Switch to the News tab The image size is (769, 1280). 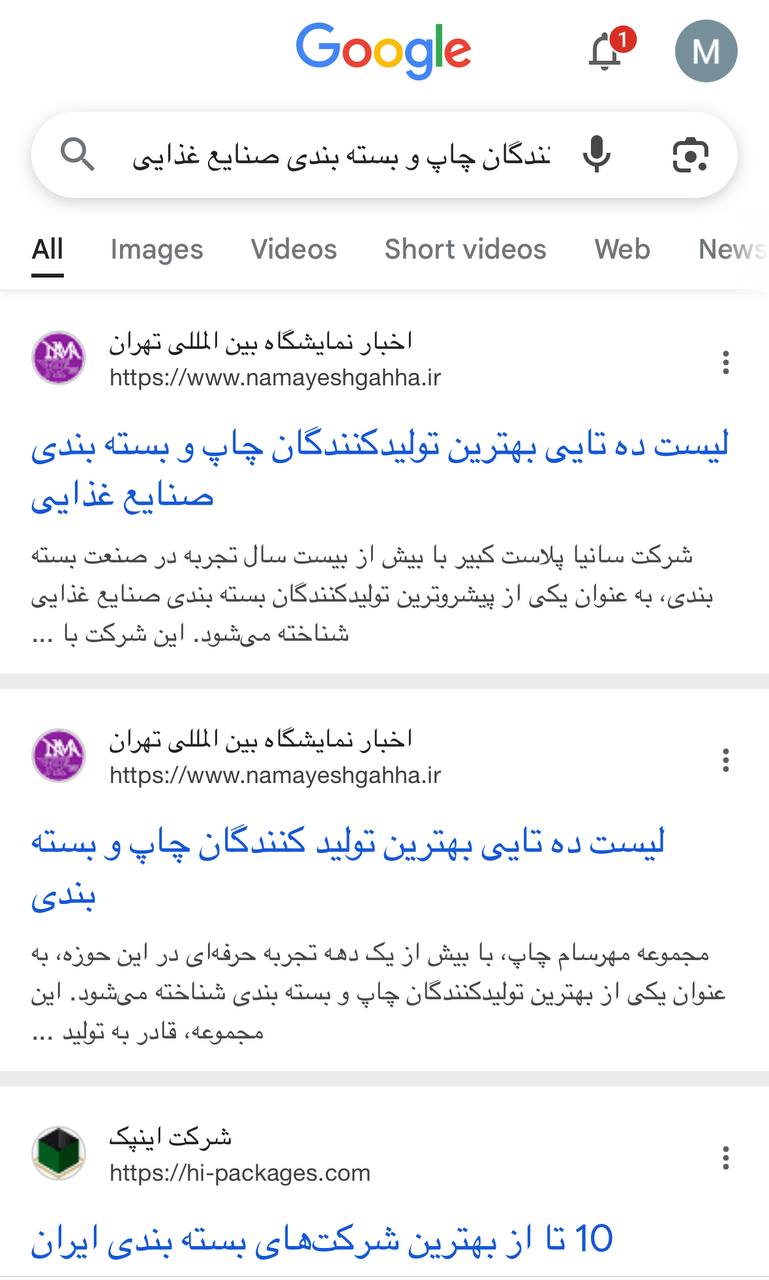(x=732, y=249)
